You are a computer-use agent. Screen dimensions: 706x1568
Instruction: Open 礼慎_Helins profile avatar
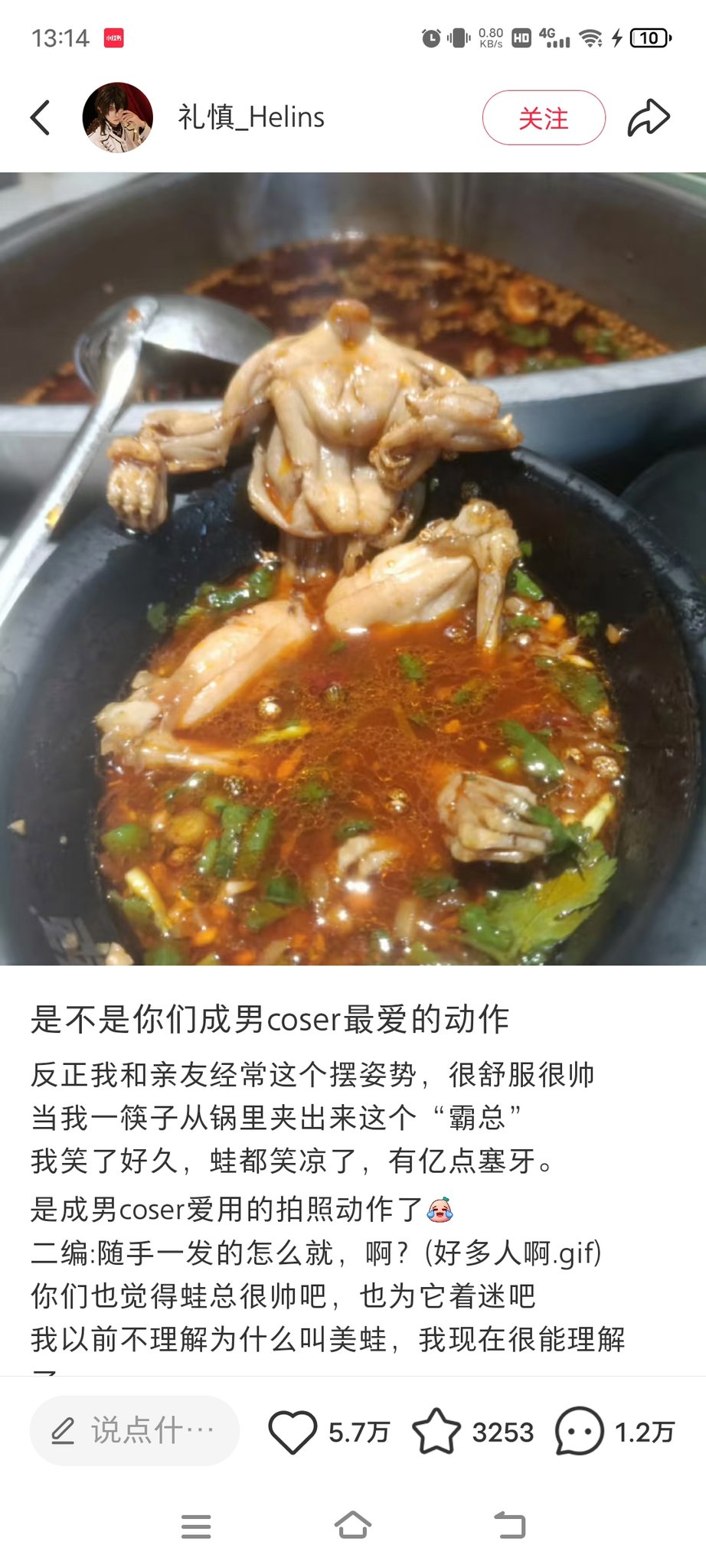118,117
